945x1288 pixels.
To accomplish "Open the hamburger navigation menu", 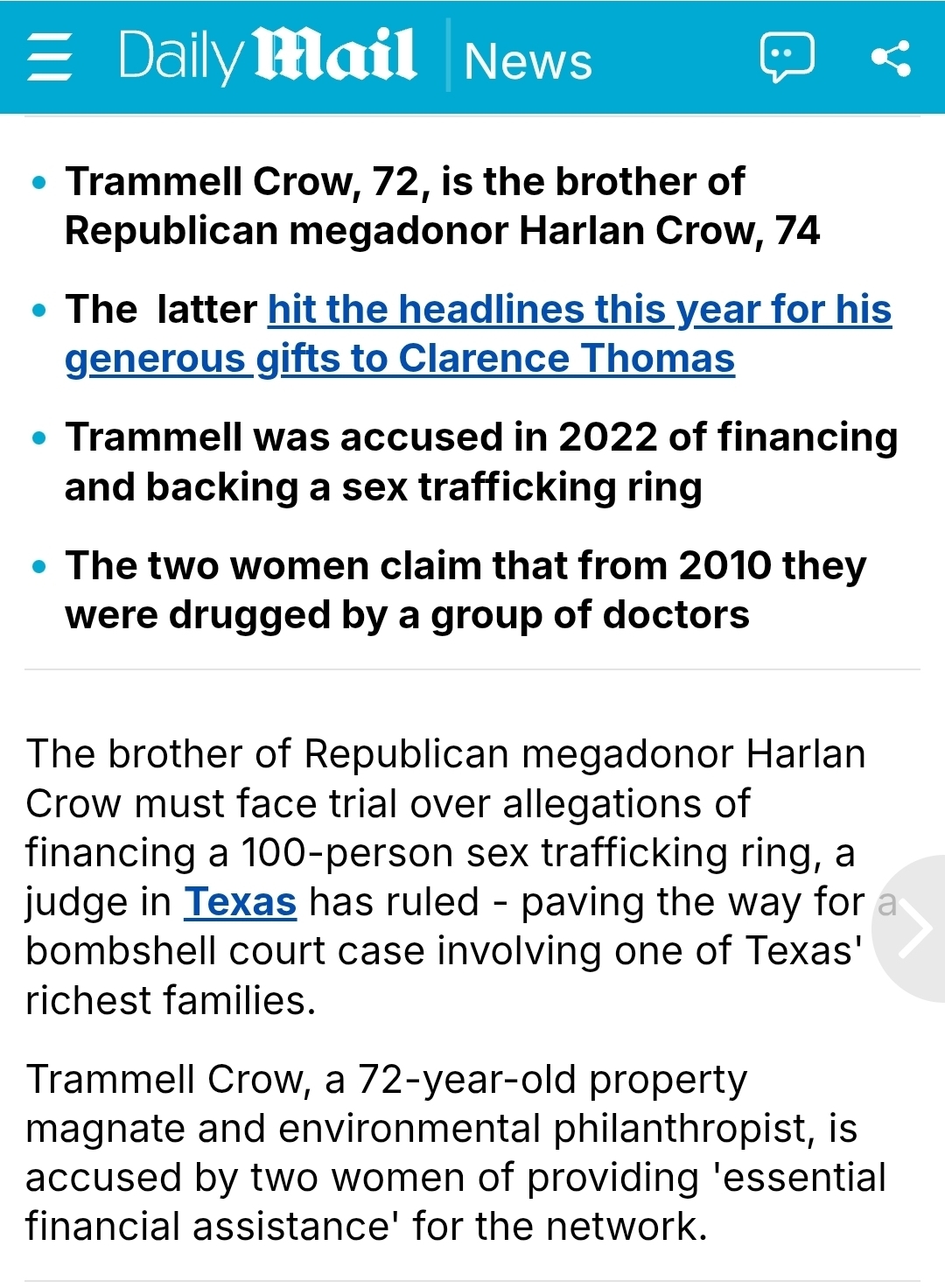I will (50, 58).
